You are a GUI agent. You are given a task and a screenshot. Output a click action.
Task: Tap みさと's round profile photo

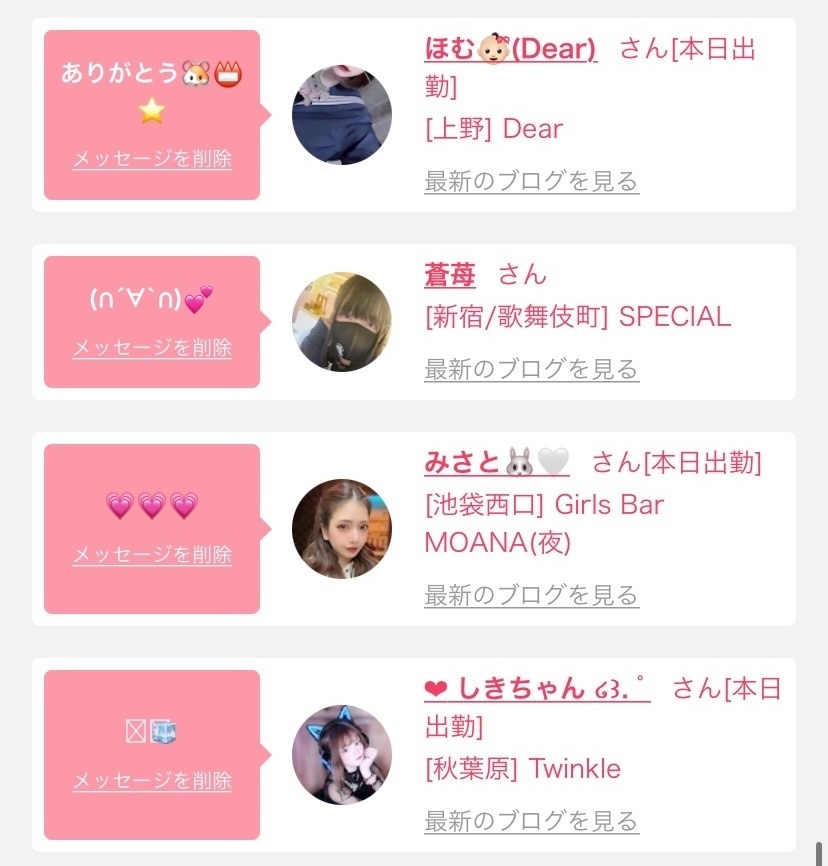[342, 529]
